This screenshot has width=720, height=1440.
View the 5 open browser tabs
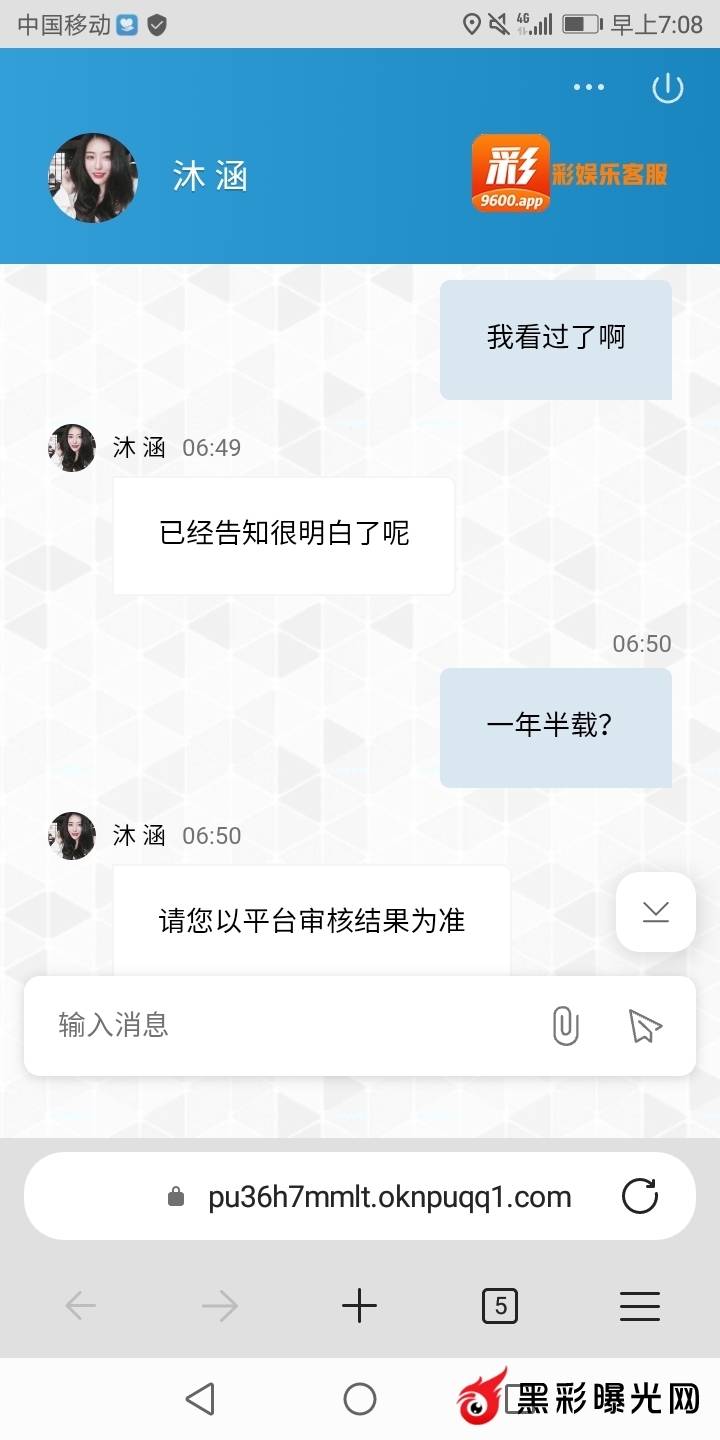(499, 1306)
